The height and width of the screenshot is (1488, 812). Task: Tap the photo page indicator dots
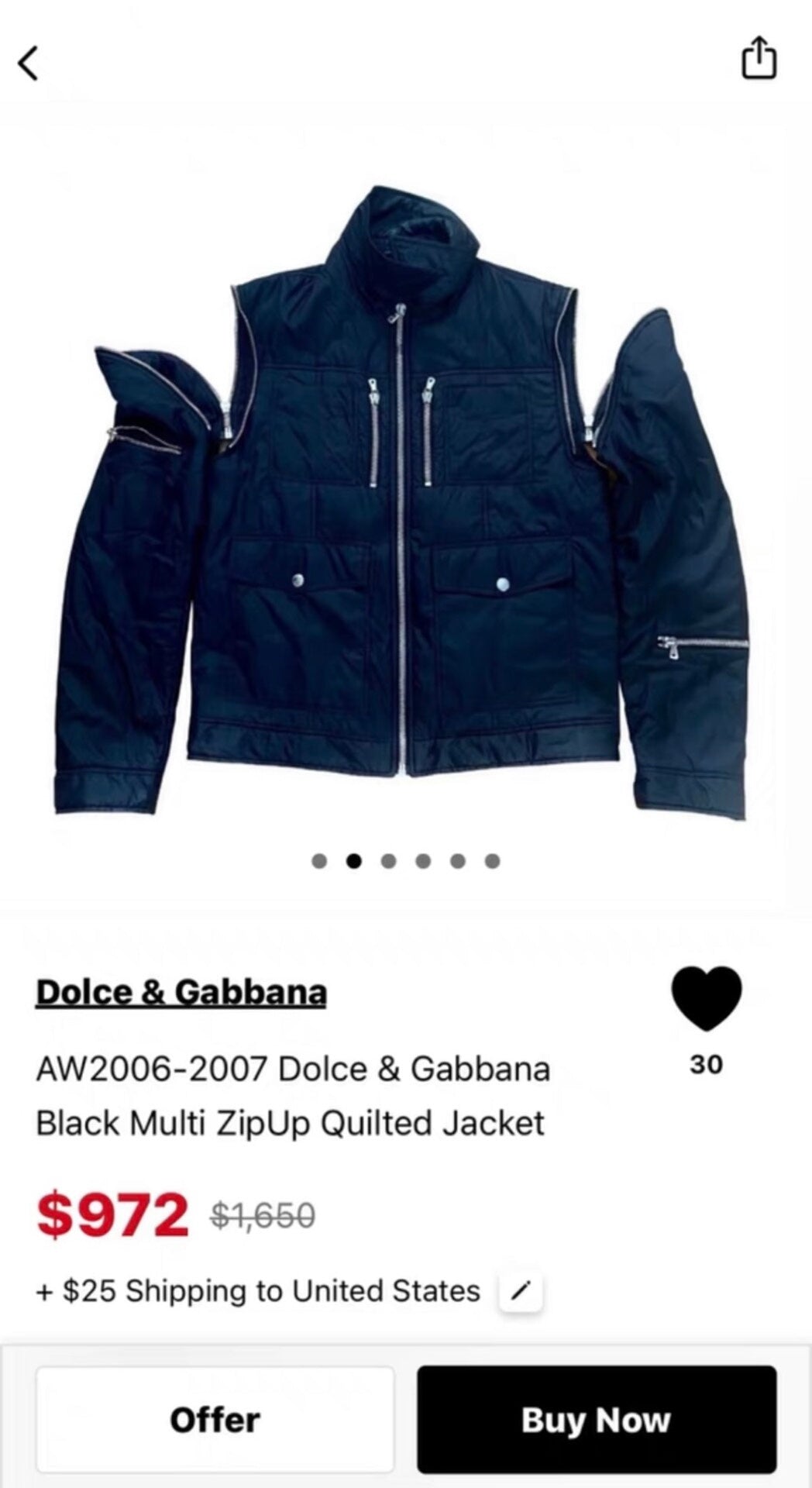(405, 861)
